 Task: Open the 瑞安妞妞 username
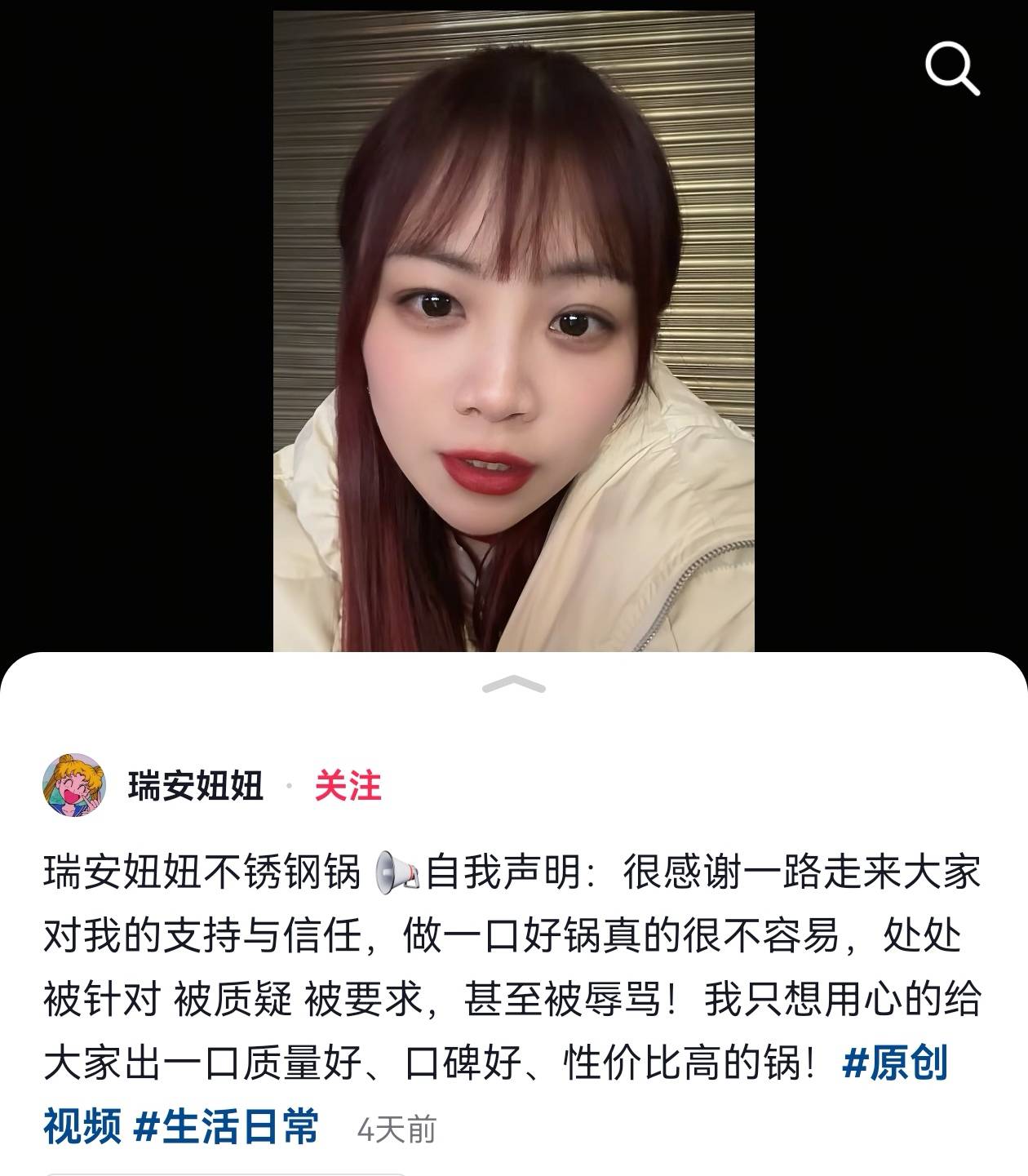(x=196, y=786)
